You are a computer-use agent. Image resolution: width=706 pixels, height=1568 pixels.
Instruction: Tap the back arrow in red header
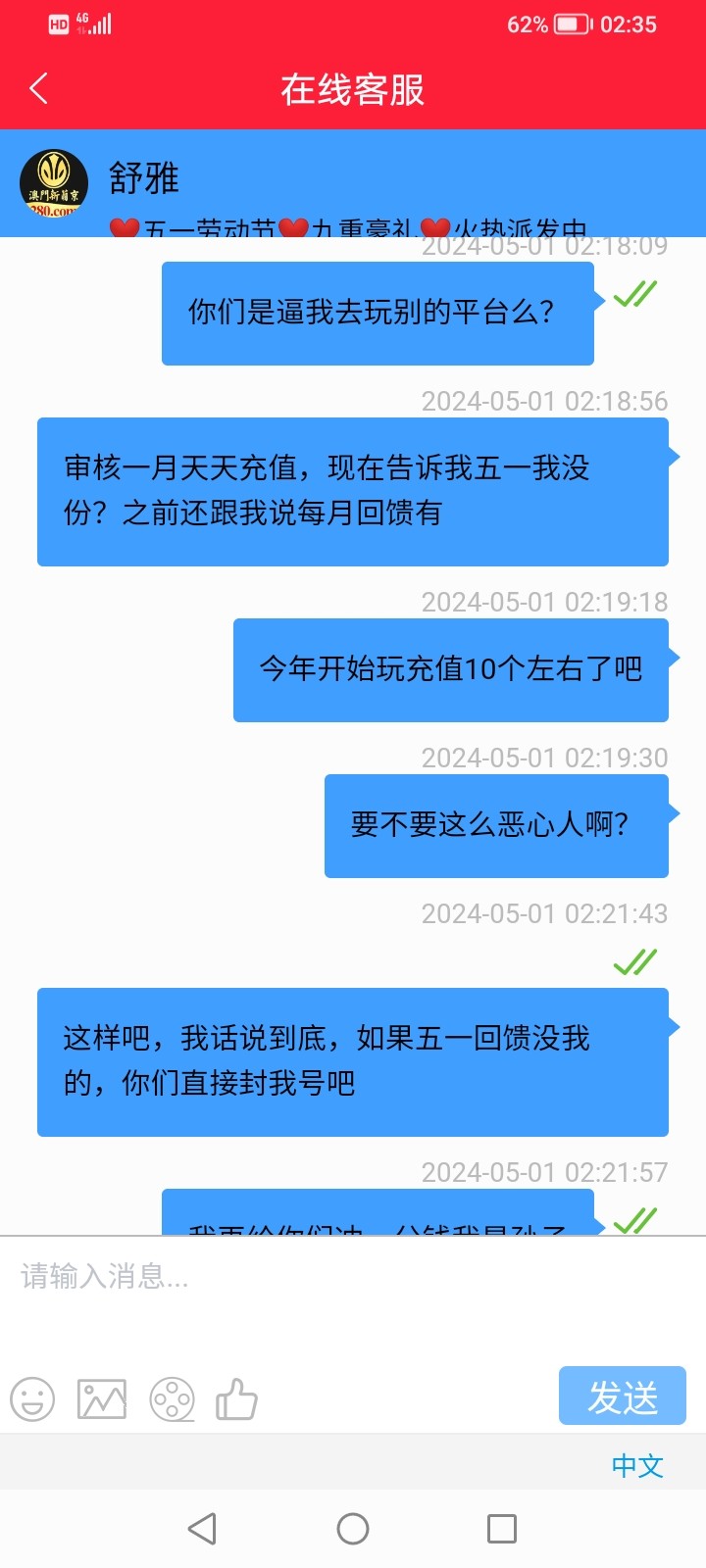(x=38, y=88)
